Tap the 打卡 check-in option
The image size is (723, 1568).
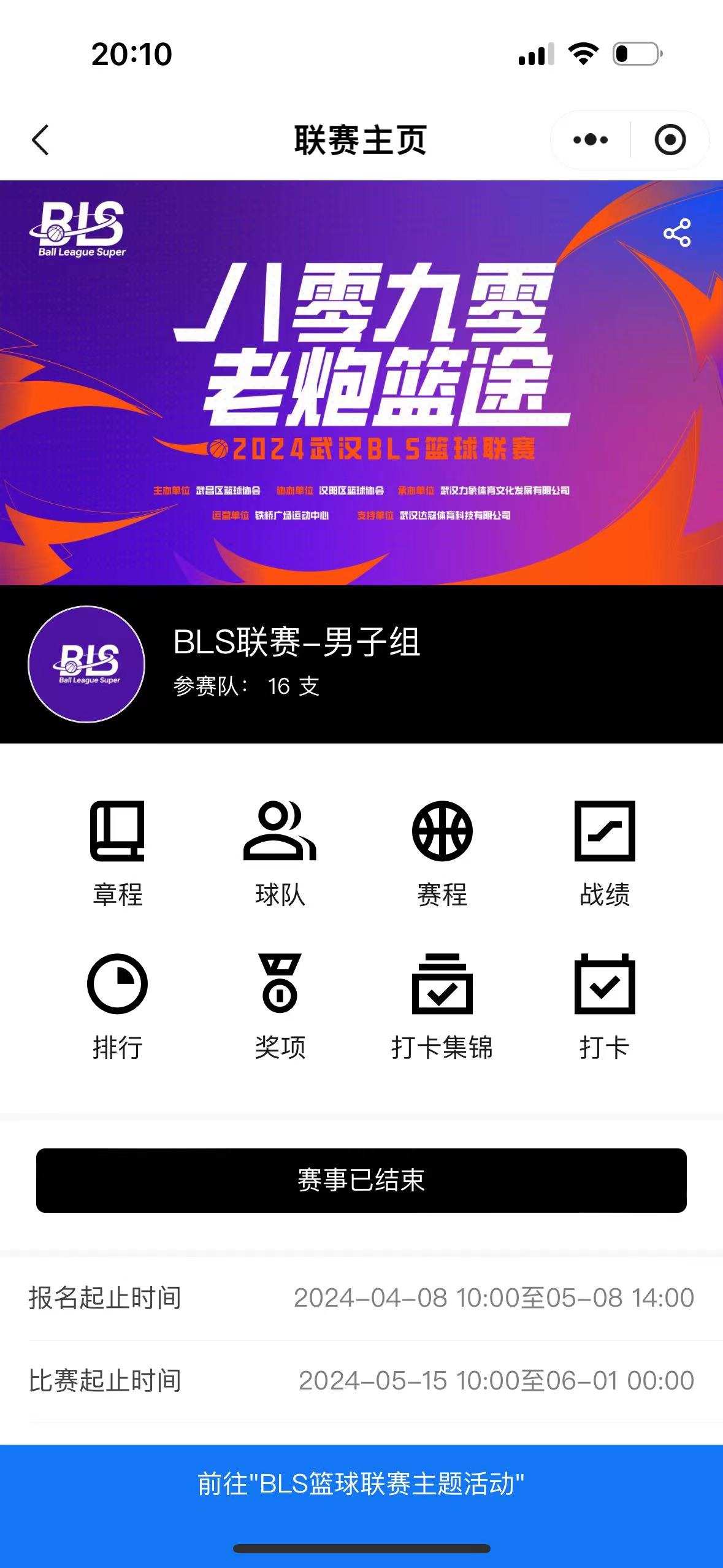coord(605,1007)
